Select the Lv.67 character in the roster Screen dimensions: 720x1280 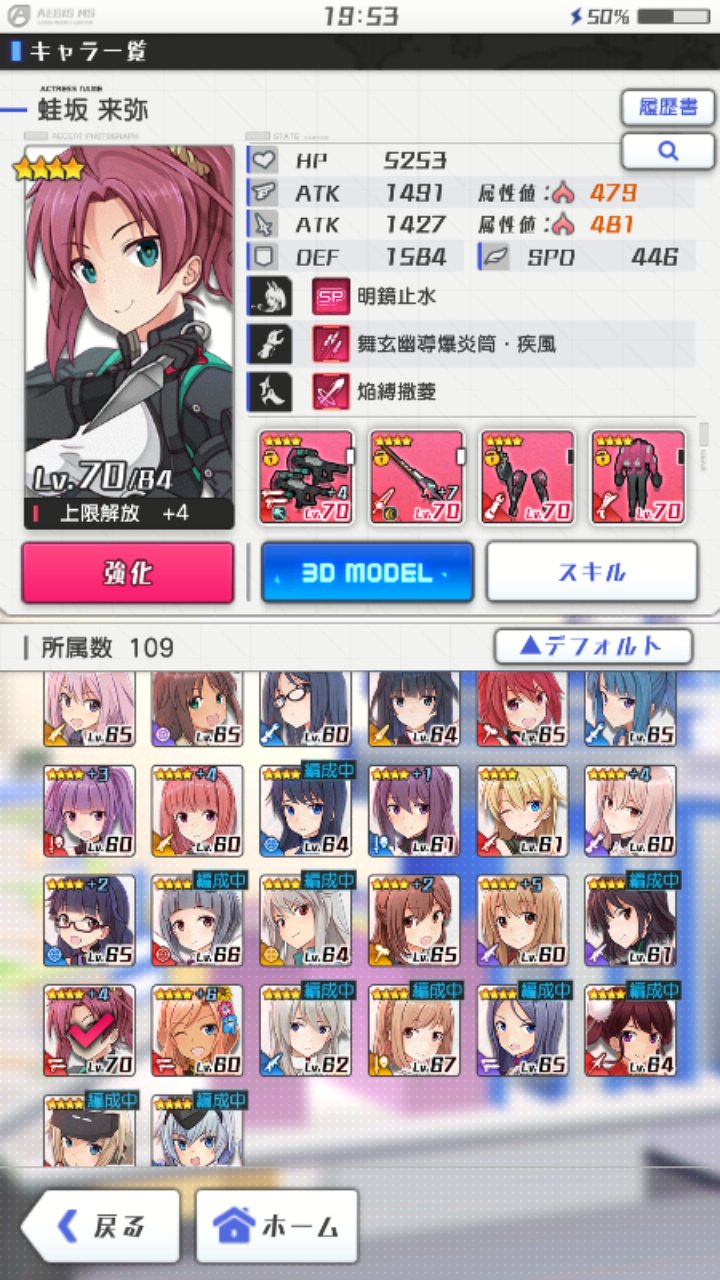[x=413, y=1030]
